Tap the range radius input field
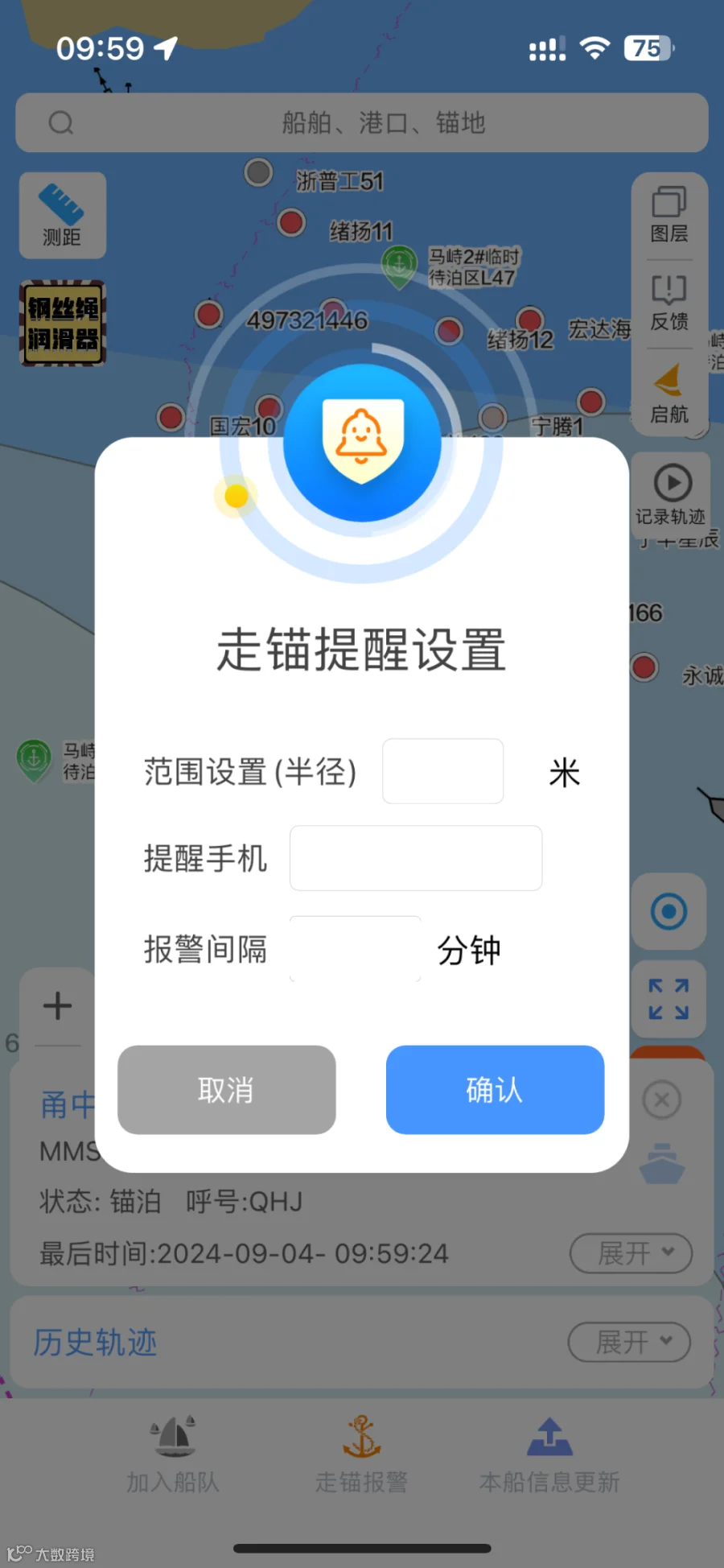 (x=443, y=771)
